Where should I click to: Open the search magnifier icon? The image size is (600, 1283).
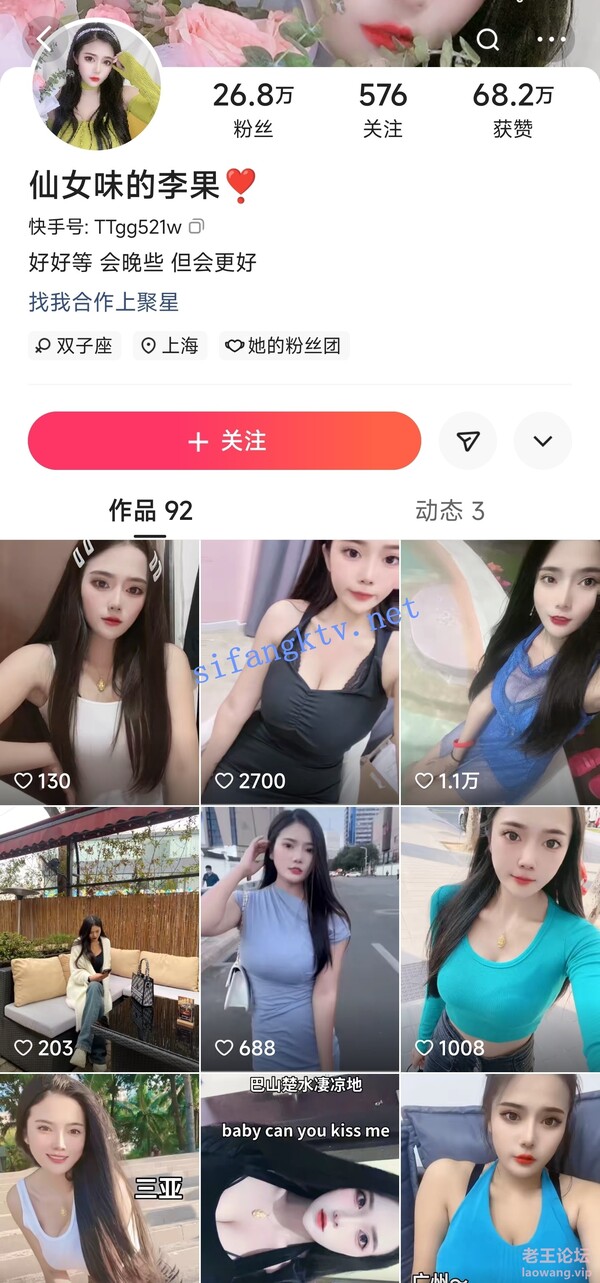pos(487,40)
